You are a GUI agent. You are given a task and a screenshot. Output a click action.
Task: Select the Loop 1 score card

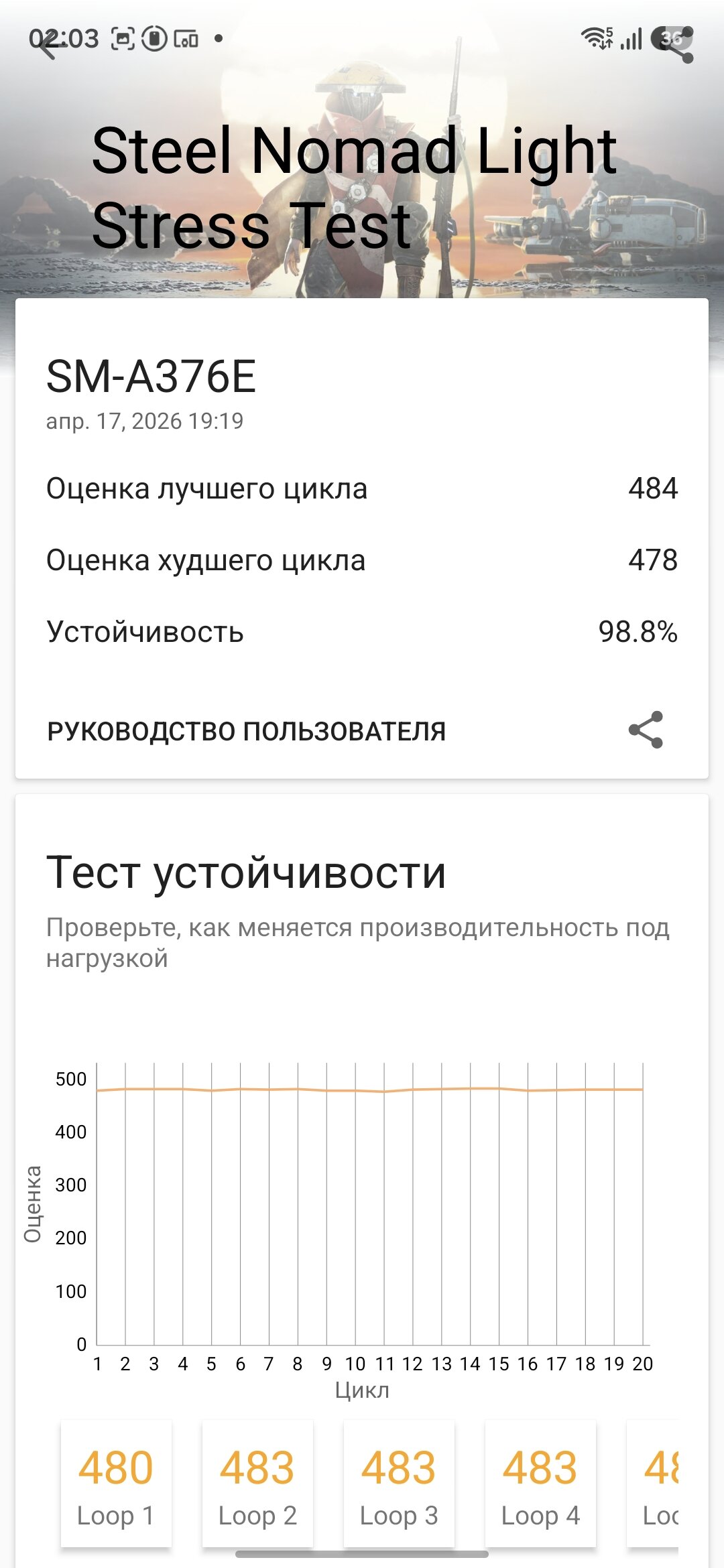pyautogui.click(x=116, y=1483)
